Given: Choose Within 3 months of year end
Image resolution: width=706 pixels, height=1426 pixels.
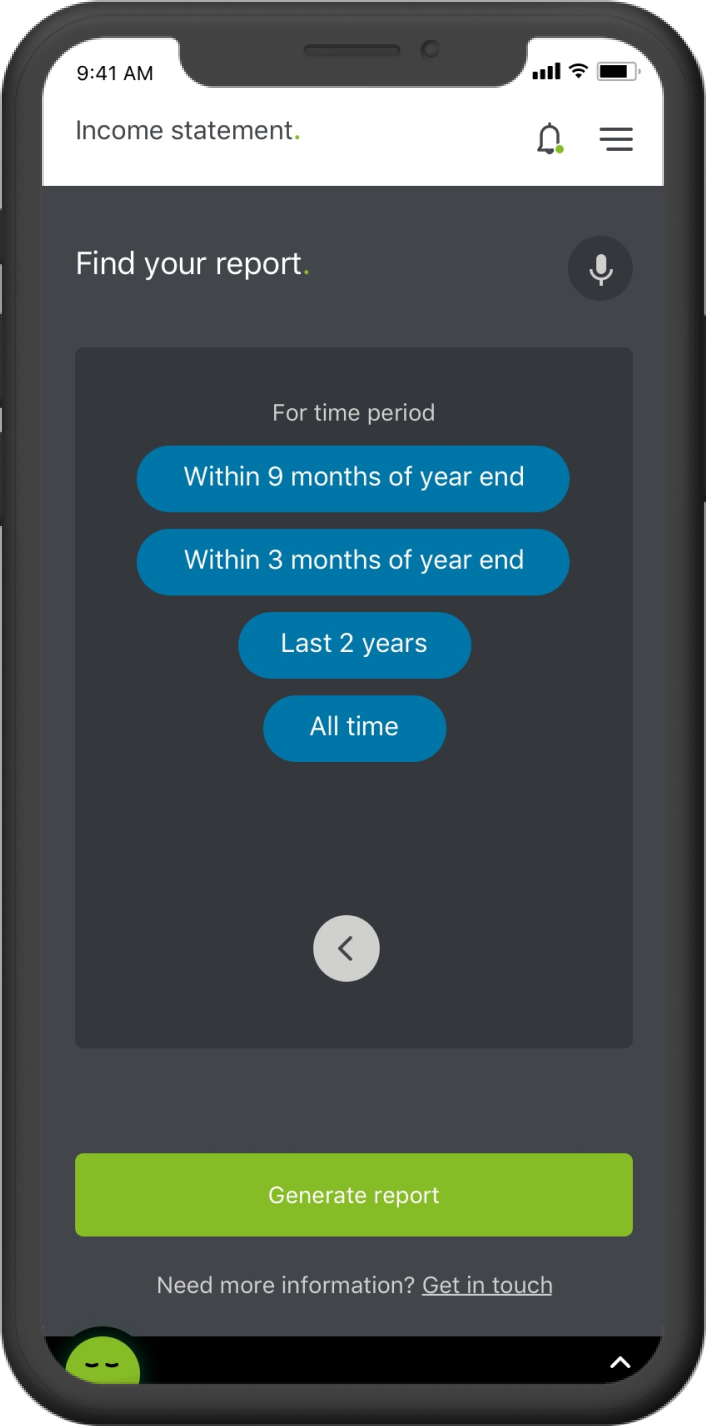Looking at the screenshot, I should [353, 561].
